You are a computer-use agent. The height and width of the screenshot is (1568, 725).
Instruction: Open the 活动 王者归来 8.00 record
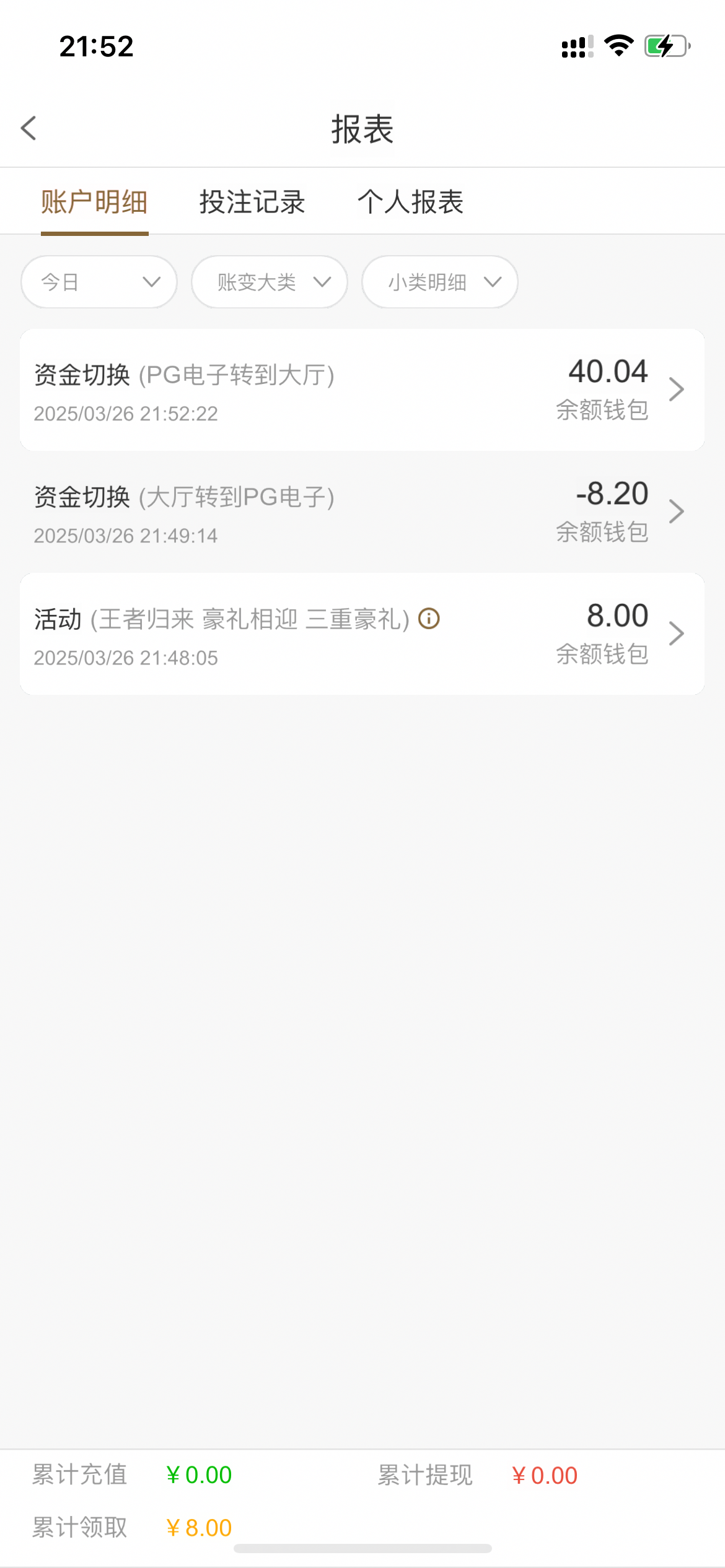click(x=362, y=634)
